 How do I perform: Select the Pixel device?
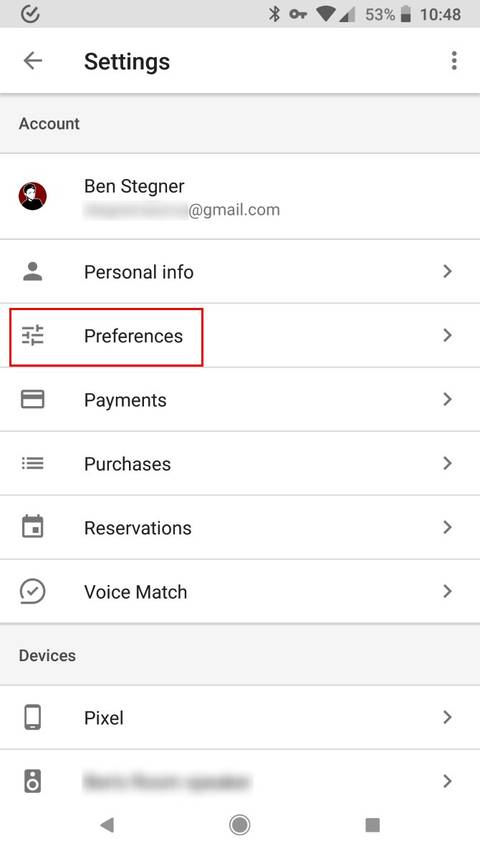pyautogui.click(x=240, y=718)
